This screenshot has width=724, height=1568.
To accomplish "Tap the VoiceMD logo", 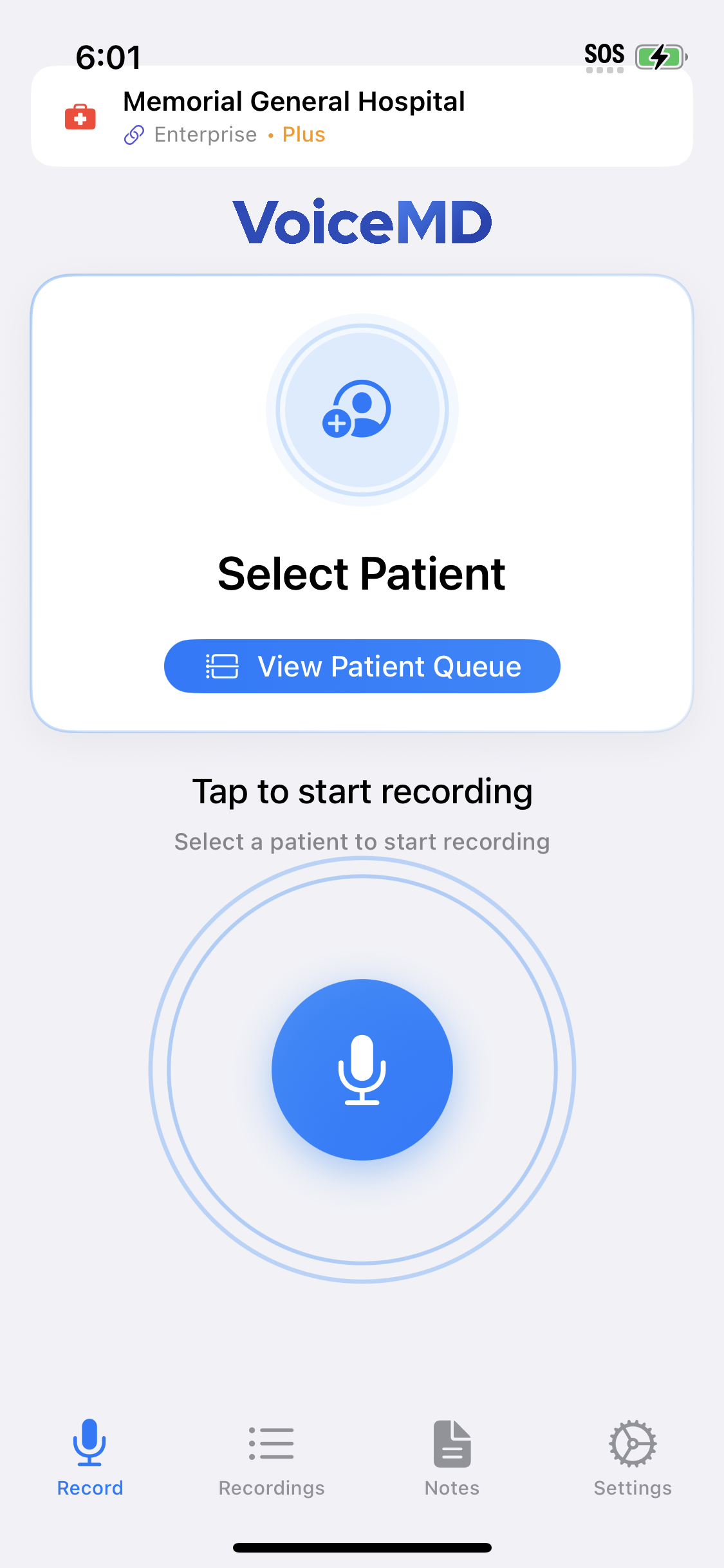I will tap(362, 221).
